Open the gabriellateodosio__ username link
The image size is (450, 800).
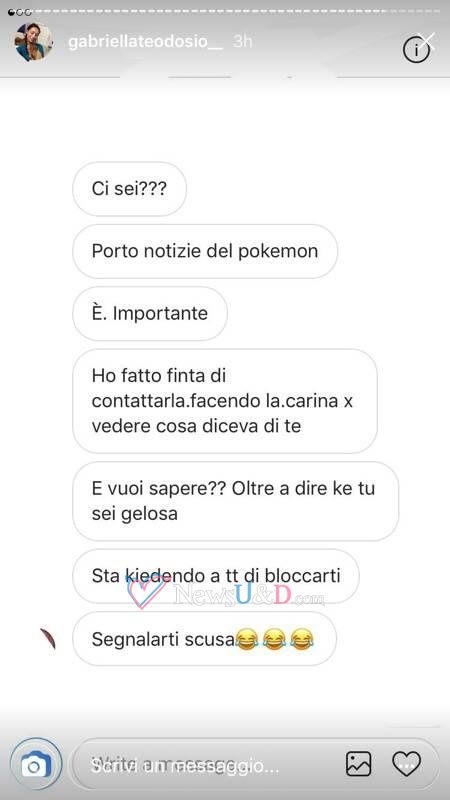coord(145,42)
